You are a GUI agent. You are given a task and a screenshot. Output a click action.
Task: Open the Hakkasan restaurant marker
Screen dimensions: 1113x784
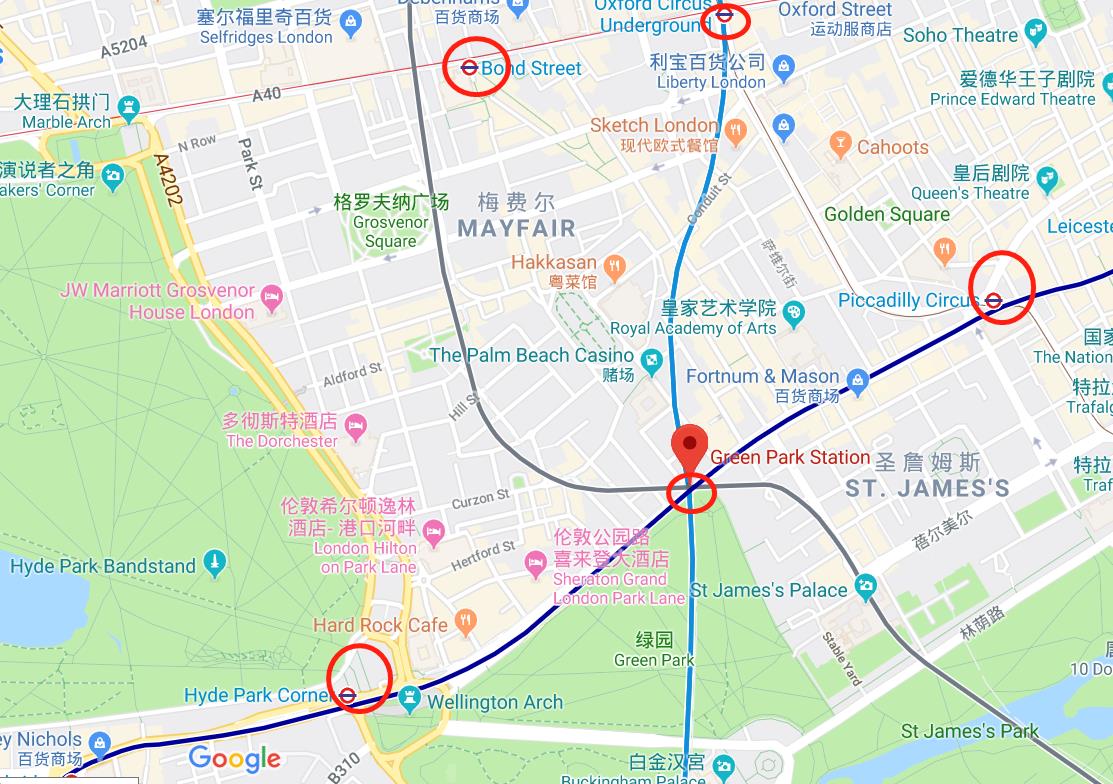point(616,266)
